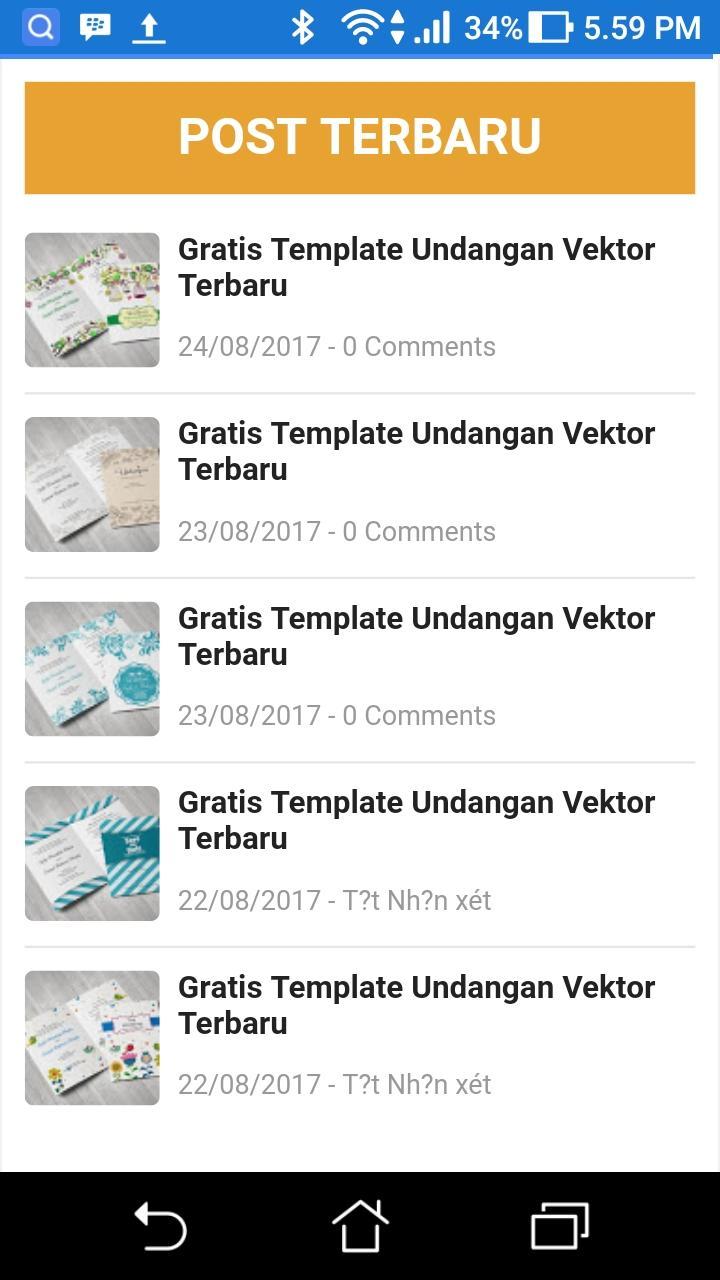Tap the orange POST TERBARU banner
Image resolution: width=720 pixels, height=1280 pixels.
coord(360,137)
